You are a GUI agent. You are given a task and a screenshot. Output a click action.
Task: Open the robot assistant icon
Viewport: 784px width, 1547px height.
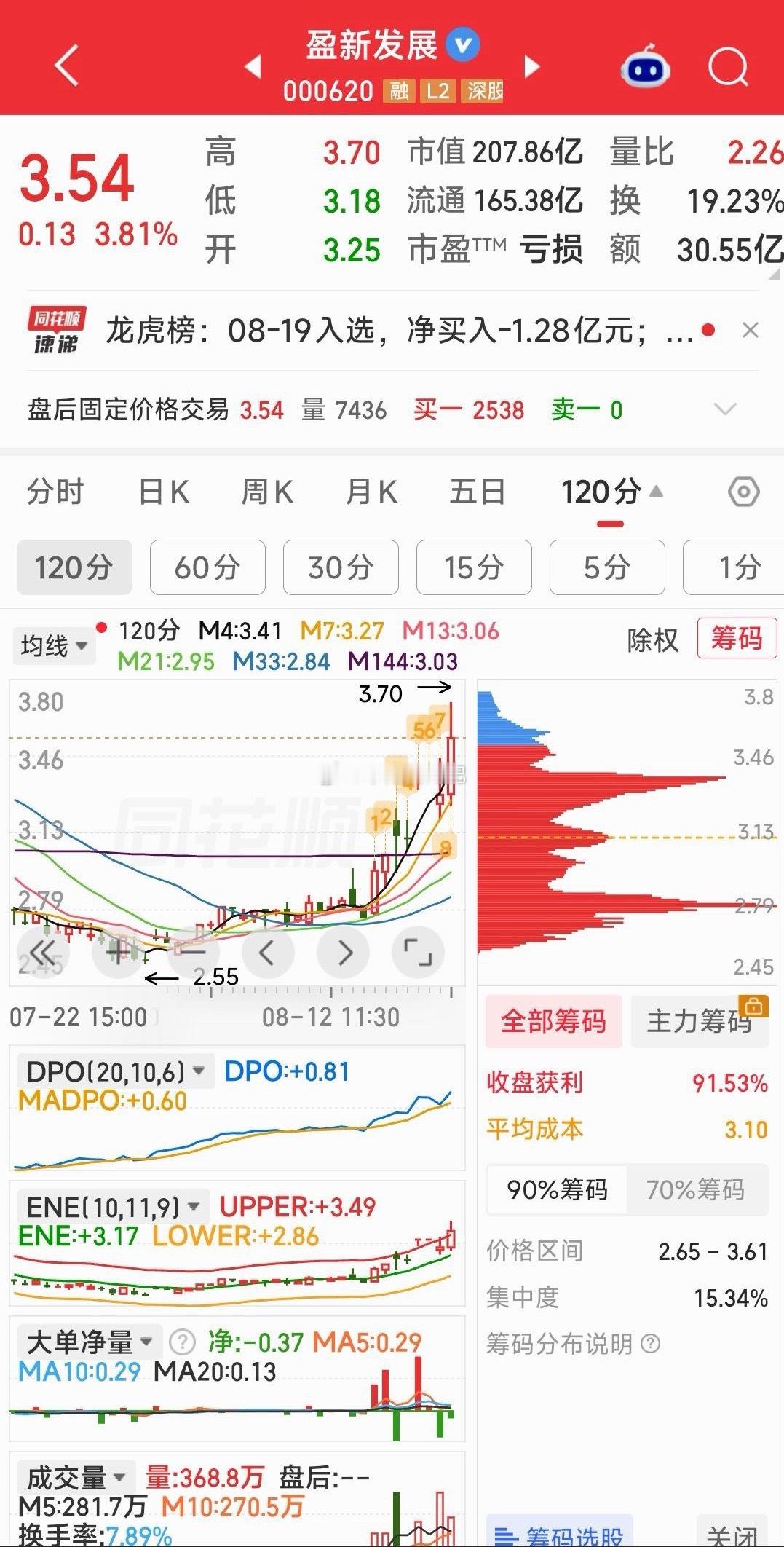point(645,67)
